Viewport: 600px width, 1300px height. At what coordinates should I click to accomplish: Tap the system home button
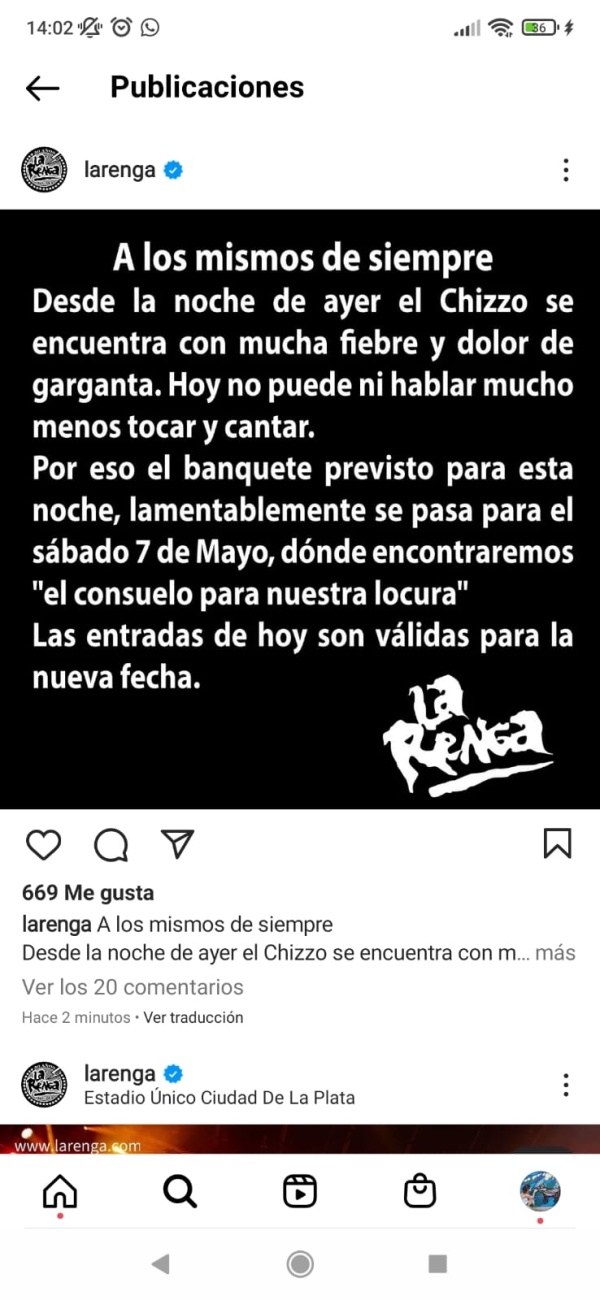[300, 1264]
